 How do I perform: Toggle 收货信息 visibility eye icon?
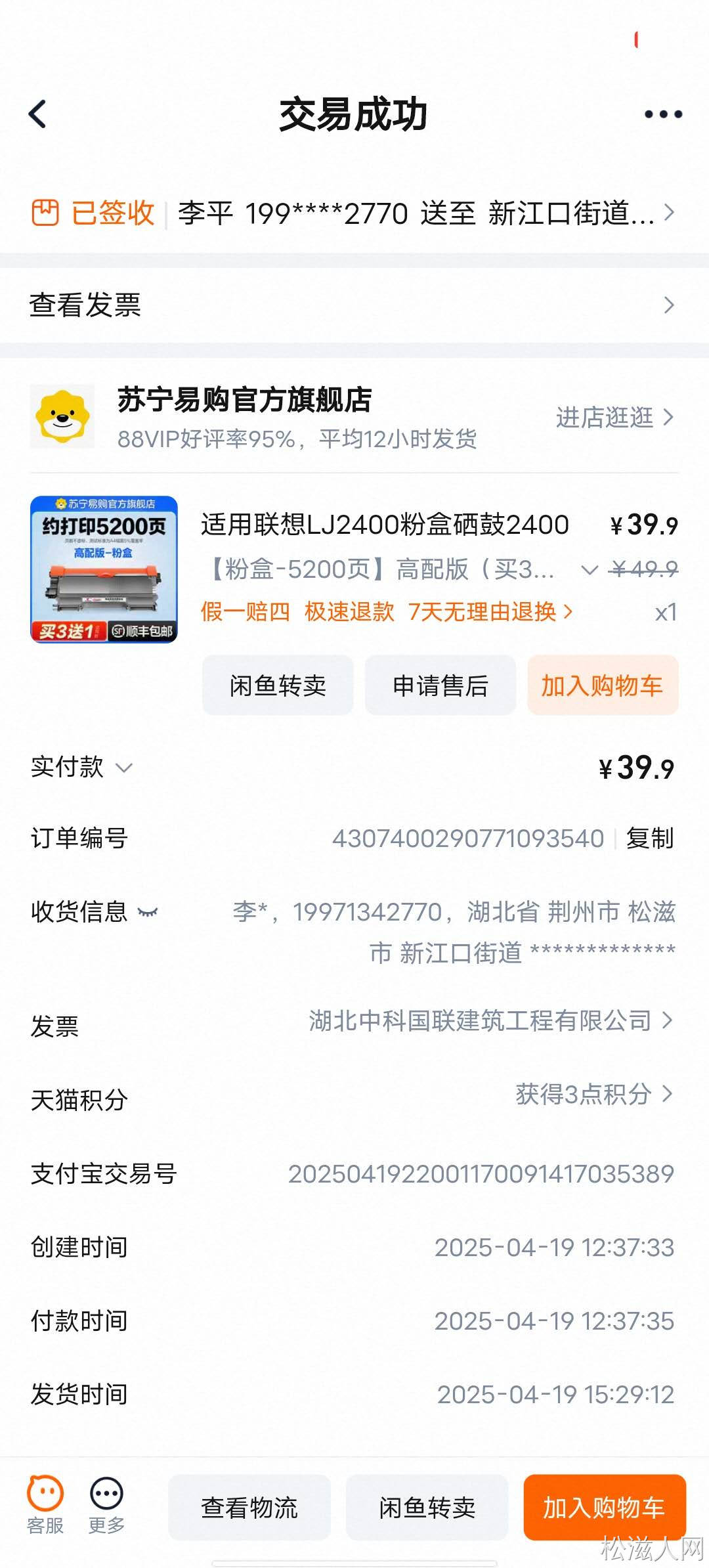click(148, 912)
